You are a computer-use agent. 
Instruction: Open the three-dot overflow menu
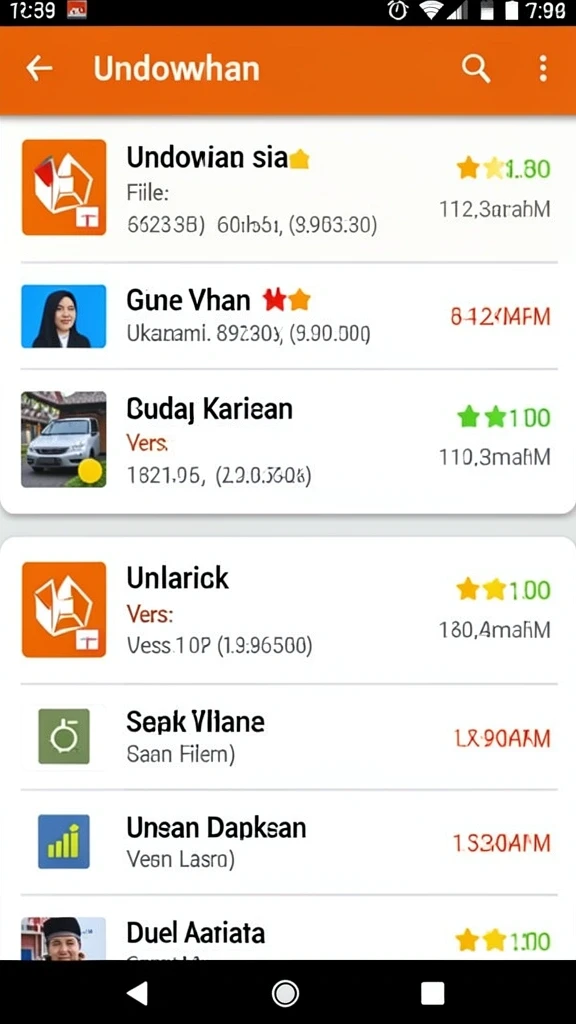coord(543,69)
